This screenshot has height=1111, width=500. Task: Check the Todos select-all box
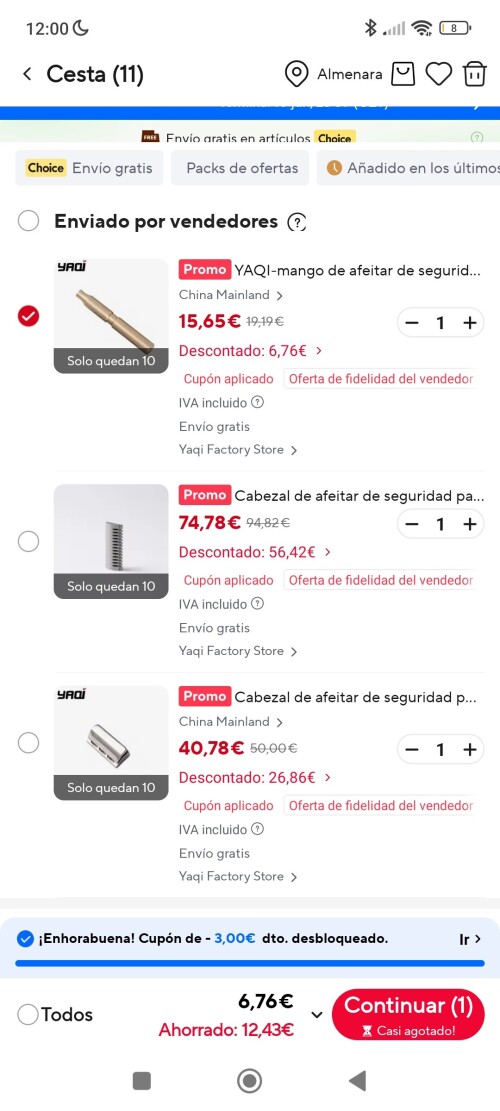[28, 1015]
